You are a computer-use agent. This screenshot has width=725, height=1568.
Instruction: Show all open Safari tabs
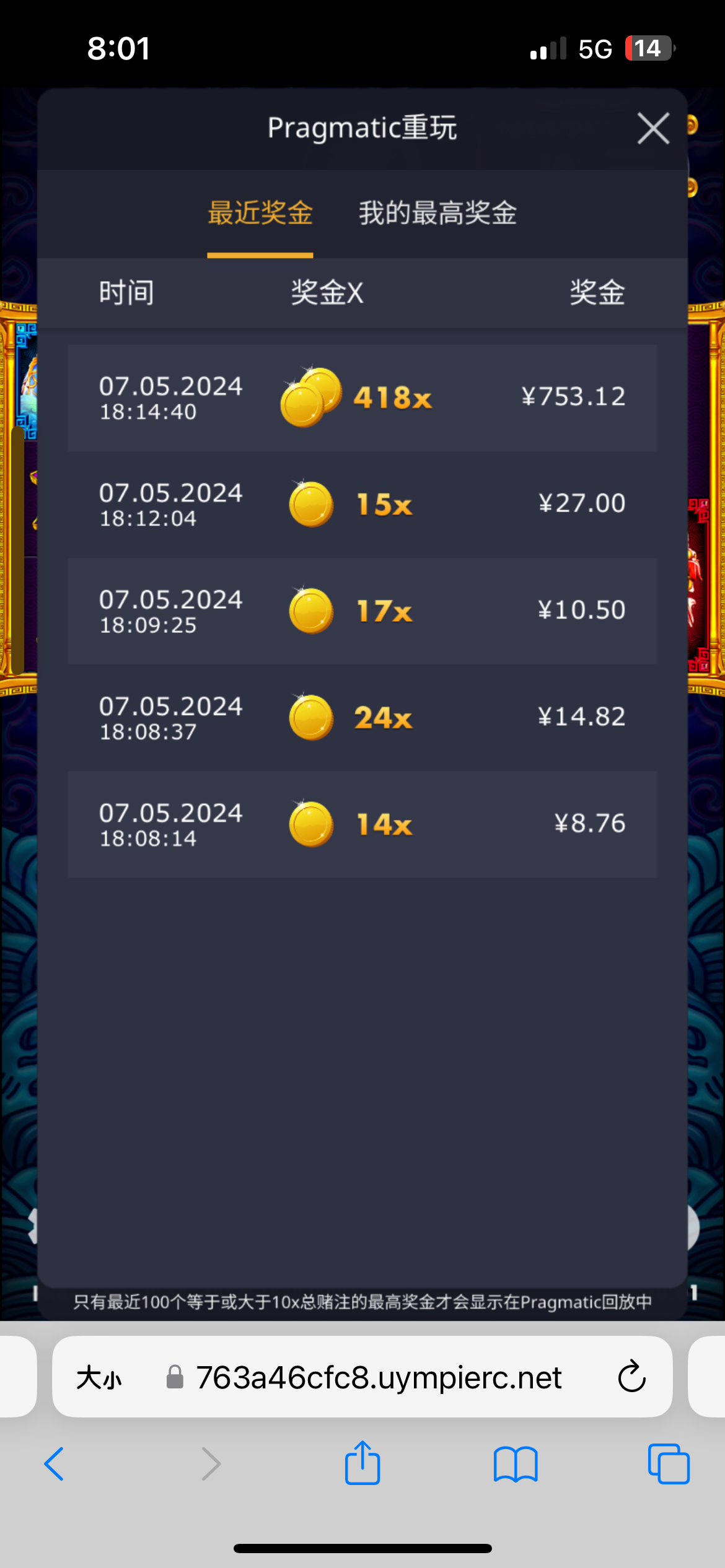[x=669, y=1464]
